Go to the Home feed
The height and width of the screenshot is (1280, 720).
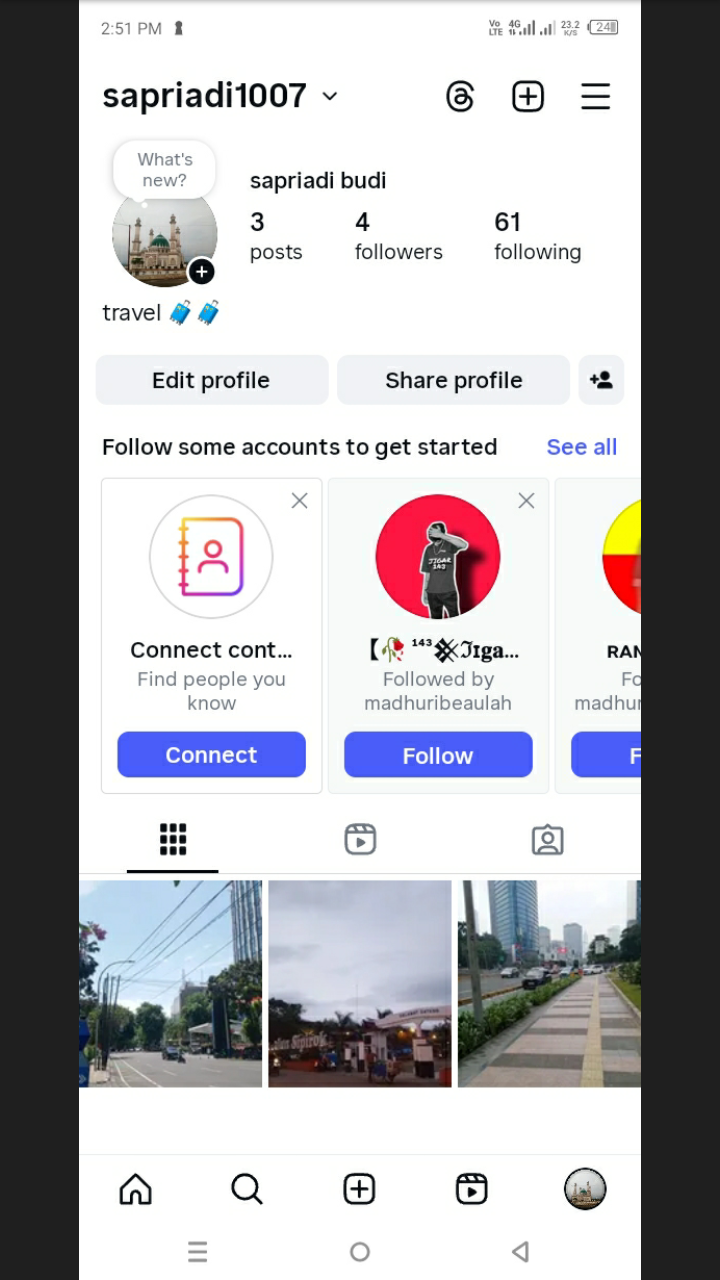(x=136, y=1189)
